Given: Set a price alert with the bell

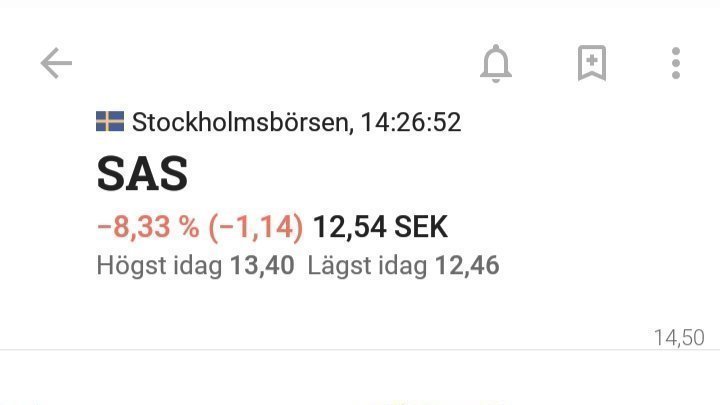Looking at the screenshot, I should coord(496,64).
